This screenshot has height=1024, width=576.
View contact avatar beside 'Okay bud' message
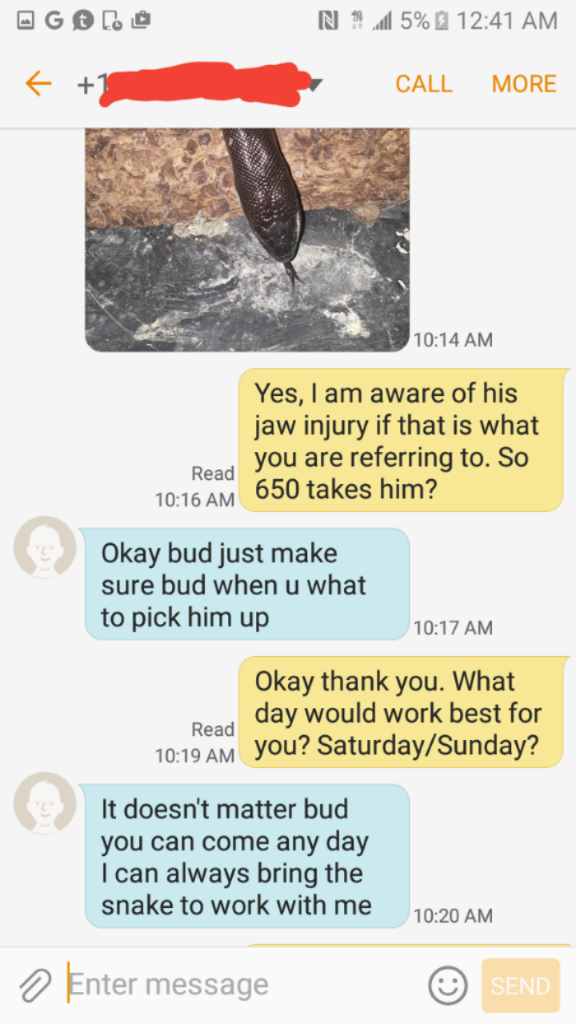click(x=45, y=547)
